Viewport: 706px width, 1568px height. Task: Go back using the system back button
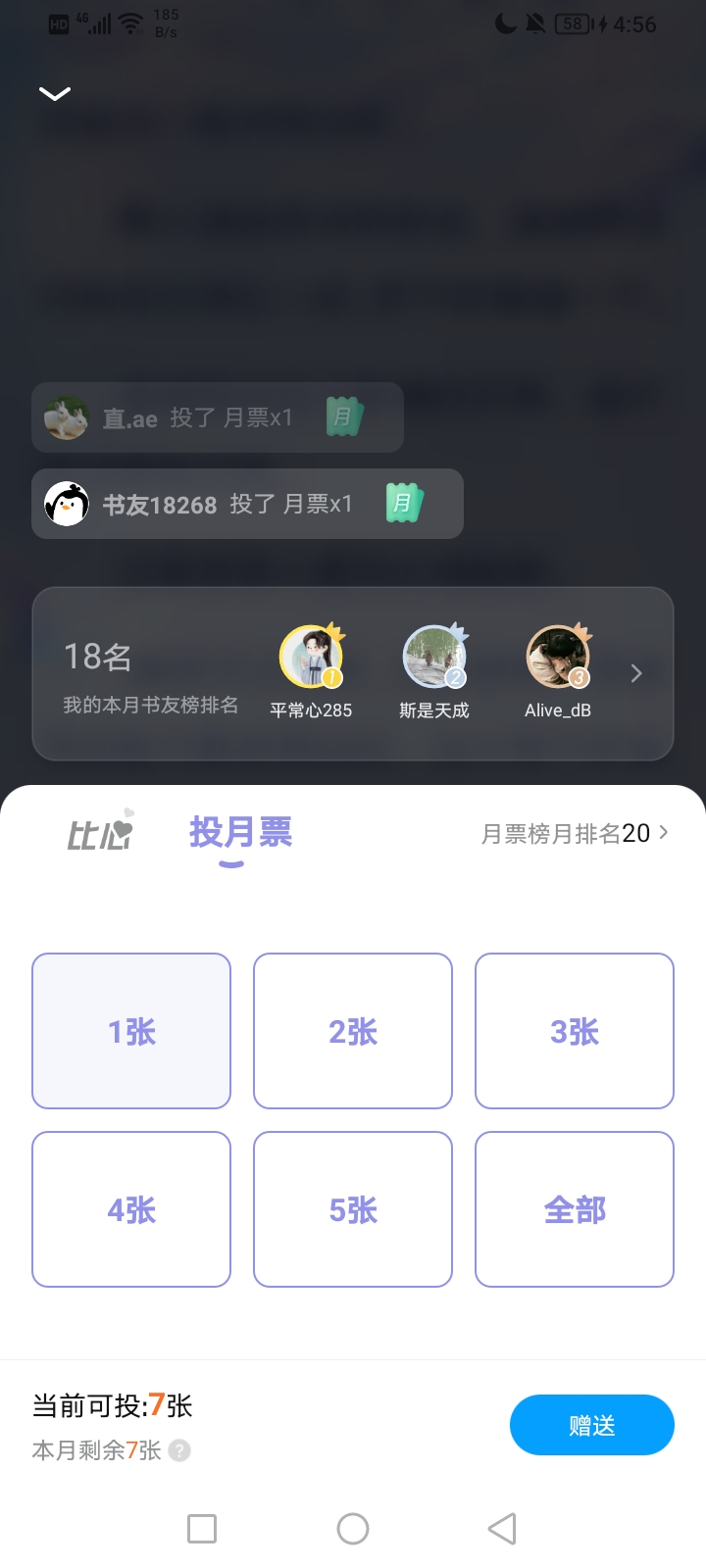[502, 1529]
